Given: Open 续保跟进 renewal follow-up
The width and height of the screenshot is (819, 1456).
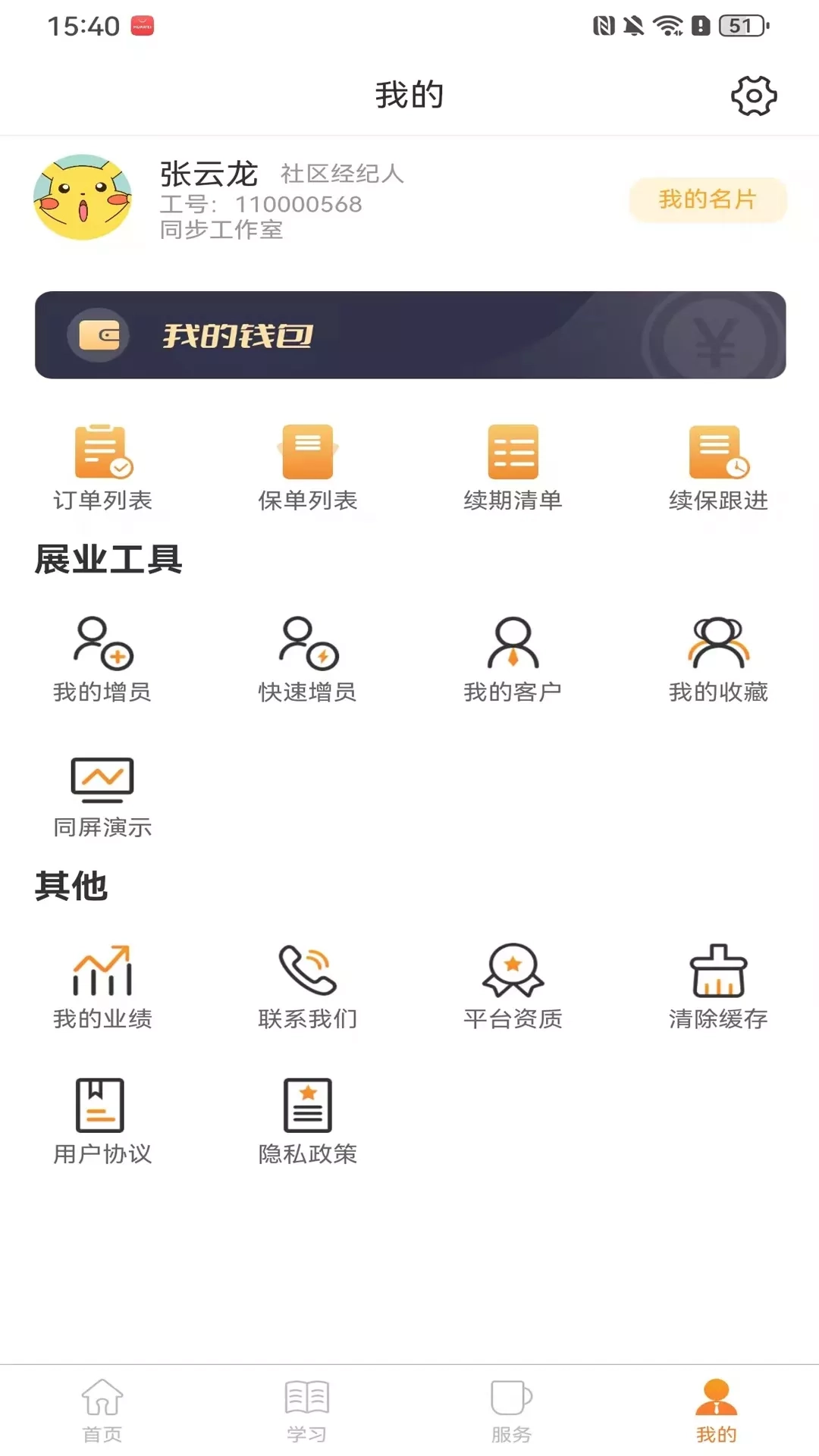Looking at the screenshot, I should (x=718, y=467).
